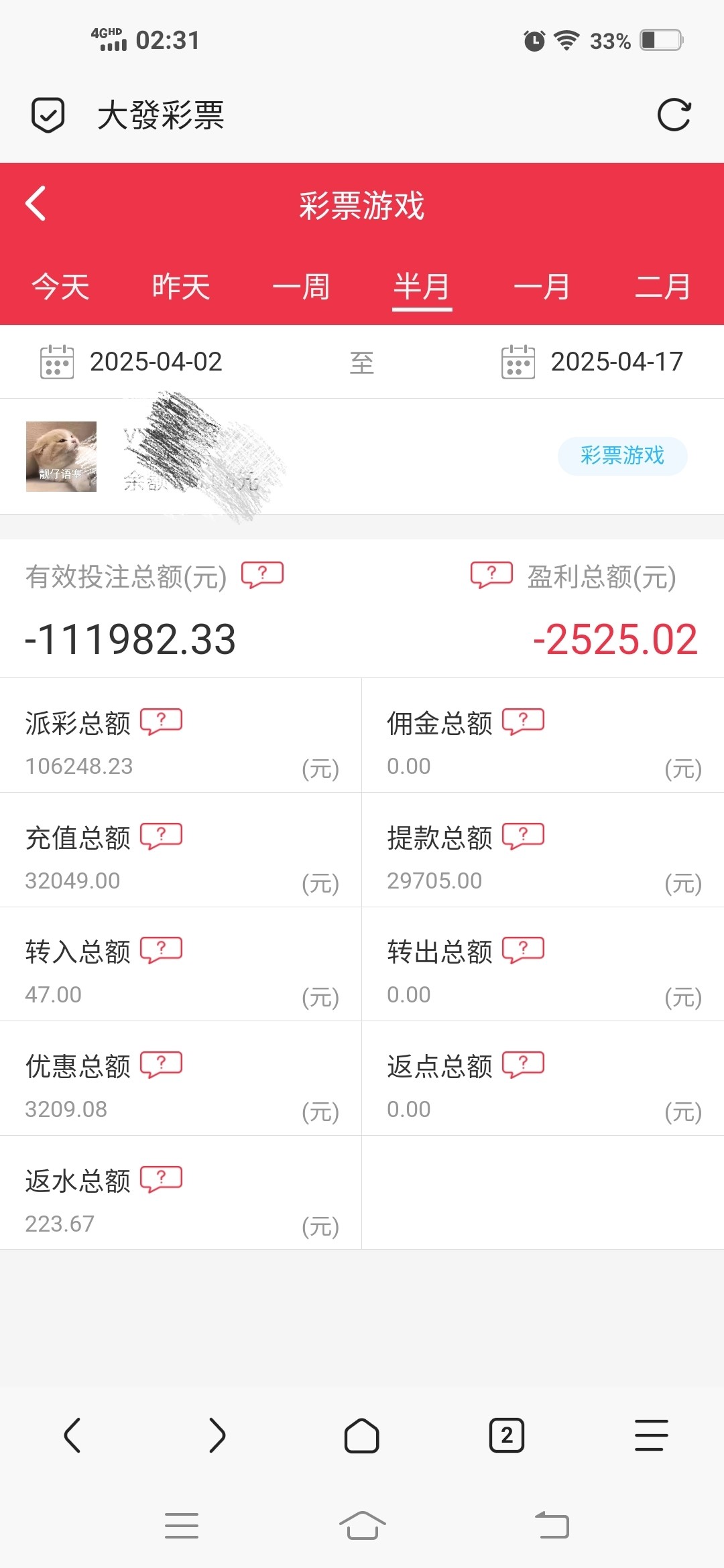The image size is (724, 1568).
Task: Select the 一月 time range
Action: [x=542, y=287]
